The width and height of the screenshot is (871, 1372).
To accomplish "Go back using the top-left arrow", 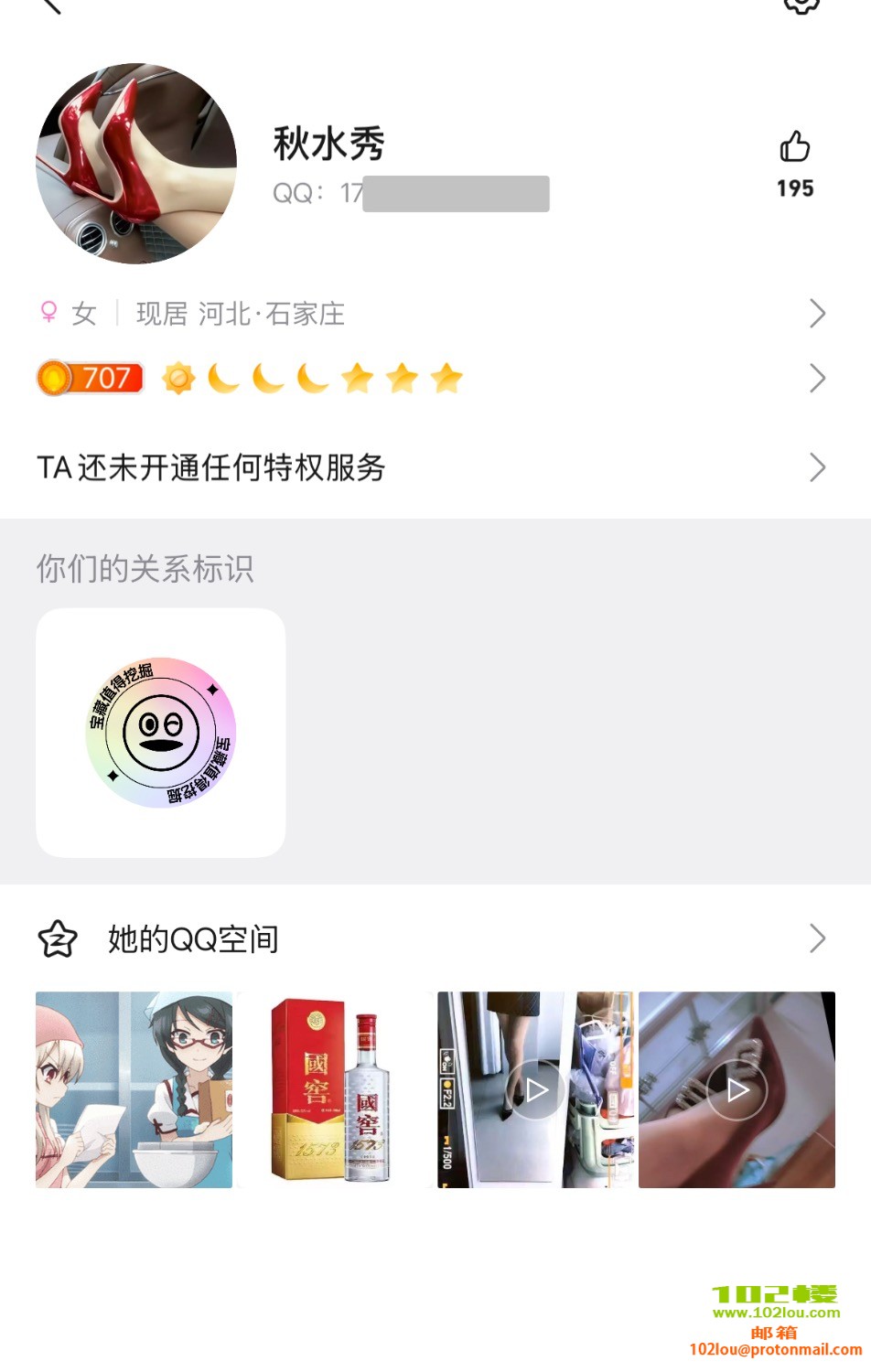I will point(52,5).
